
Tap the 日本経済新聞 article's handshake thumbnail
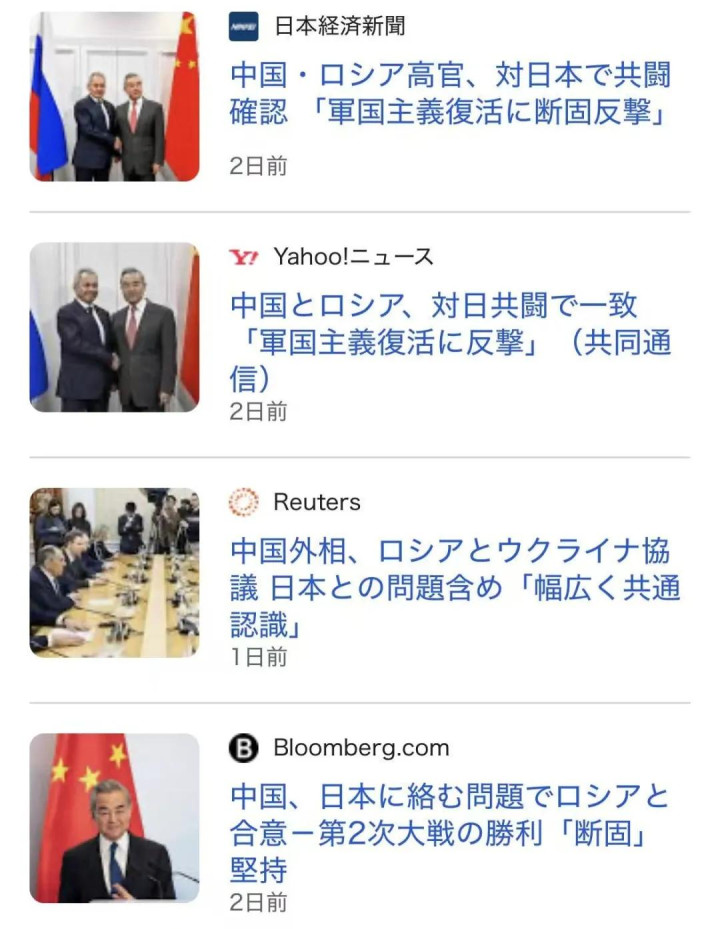click(x=114, y=97)
